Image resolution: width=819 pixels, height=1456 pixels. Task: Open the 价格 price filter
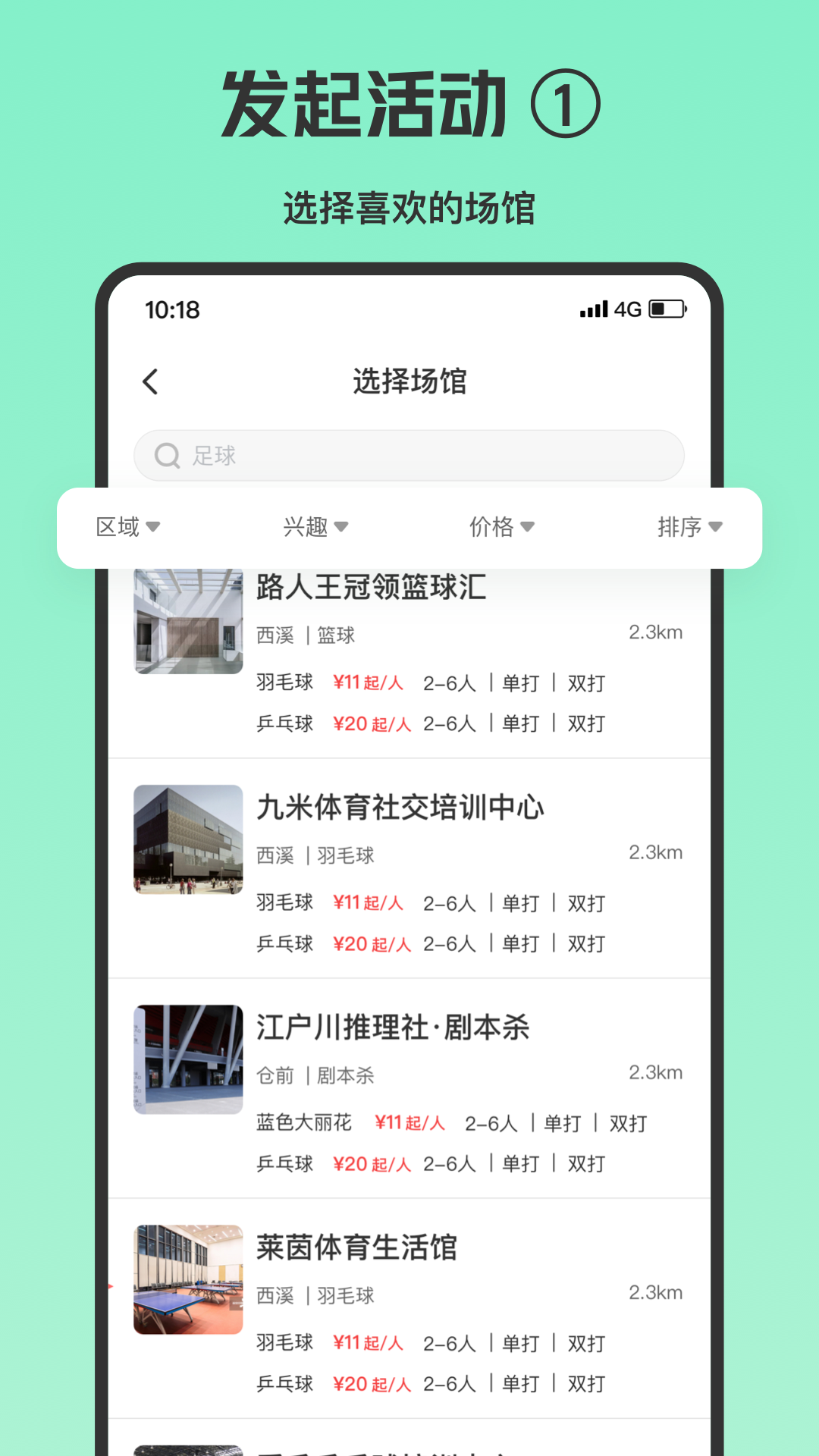[x=502, y=526]
